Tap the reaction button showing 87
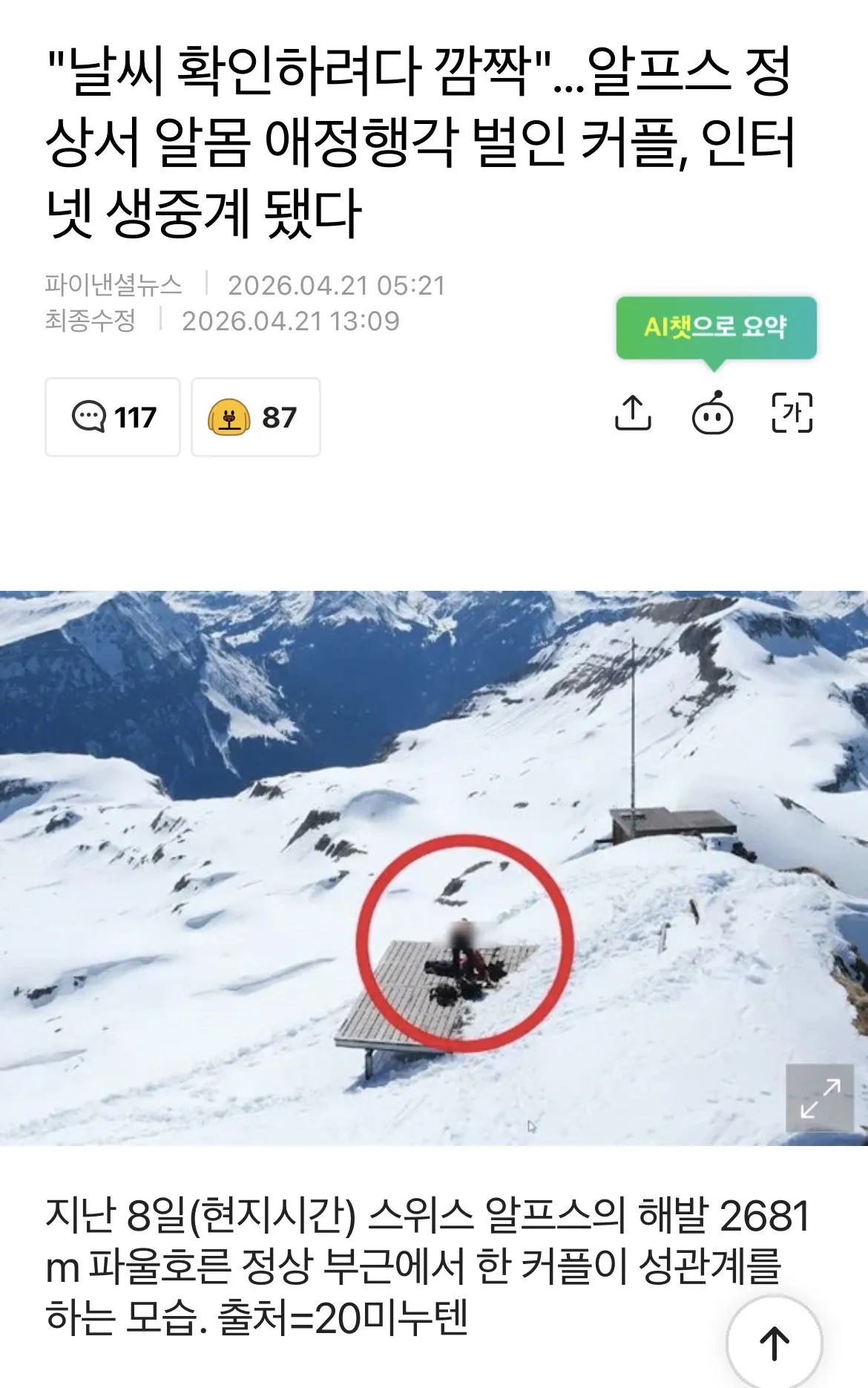 click(x=255, y=417)
